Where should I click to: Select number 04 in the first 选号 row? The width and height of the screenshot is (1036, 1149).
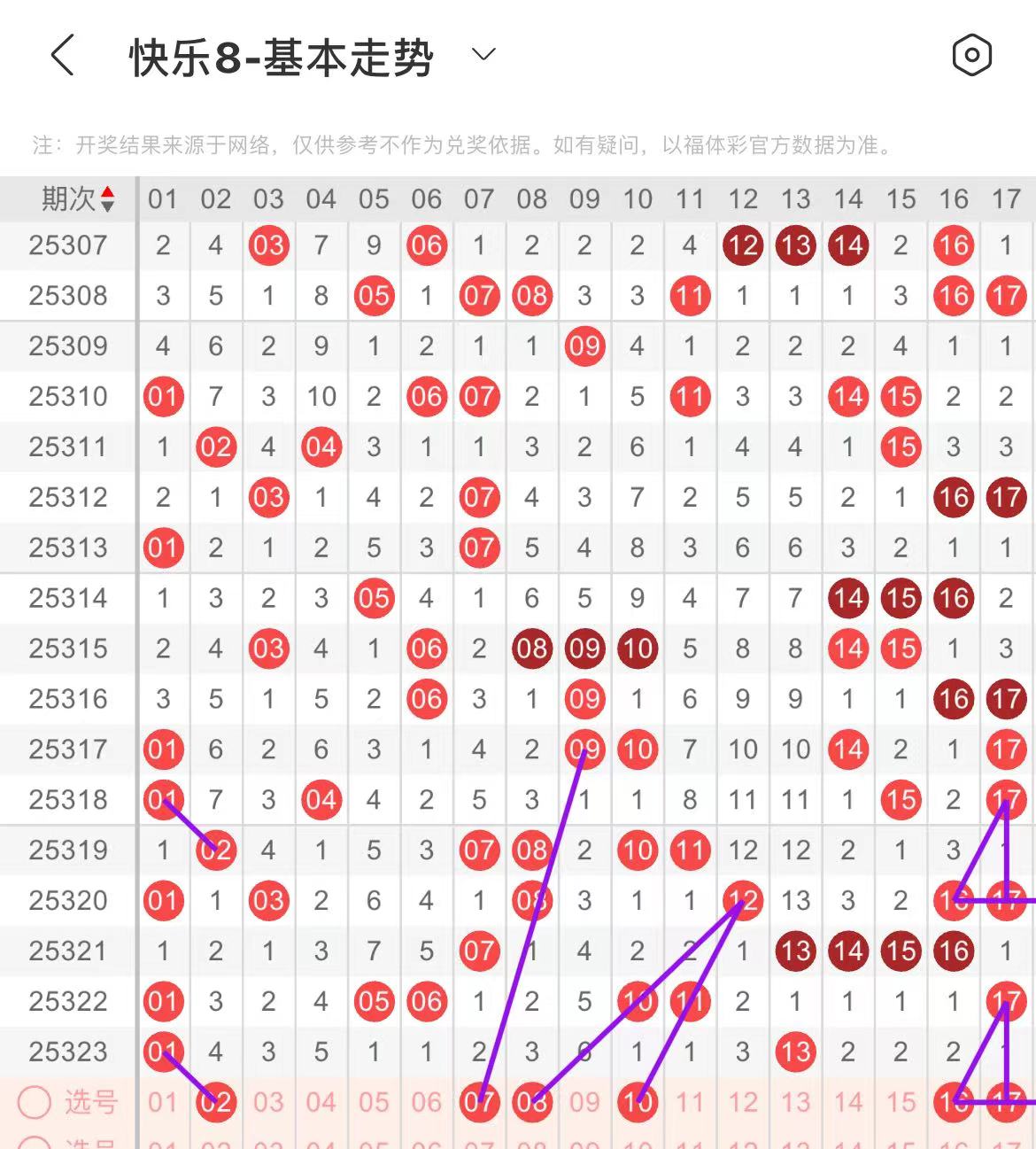click(321, 1103)
